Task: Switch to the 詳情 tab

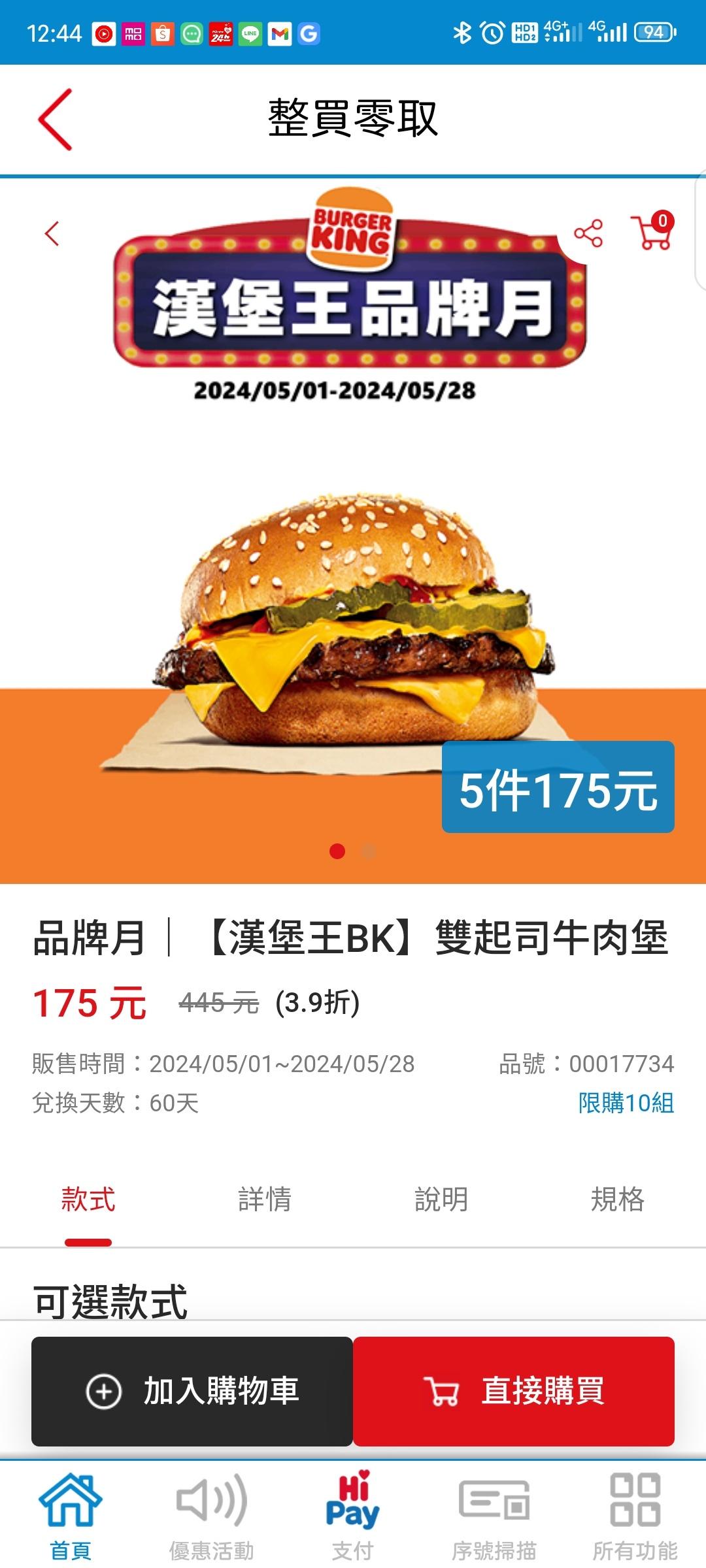Action: 265,1200
